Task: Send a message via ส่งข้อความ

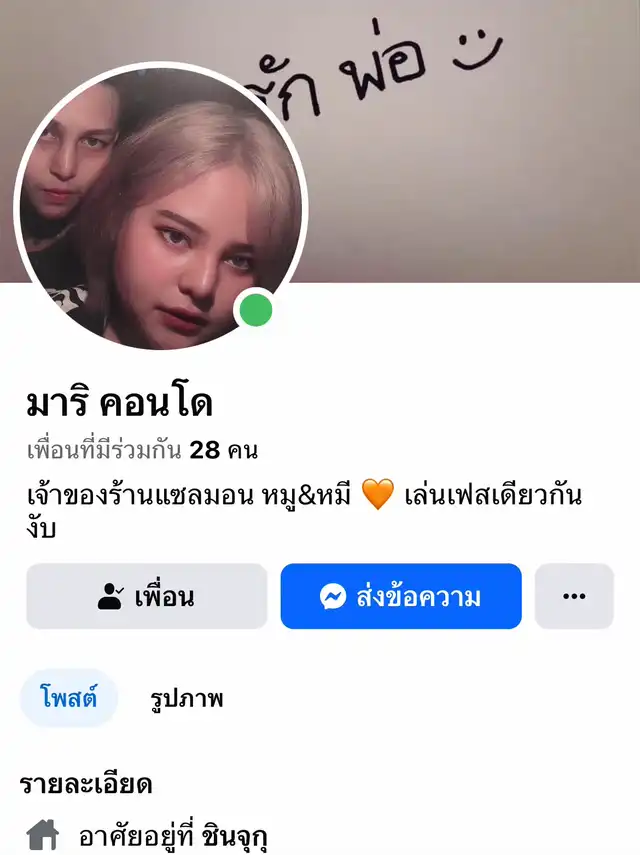Action: [401, 597]
